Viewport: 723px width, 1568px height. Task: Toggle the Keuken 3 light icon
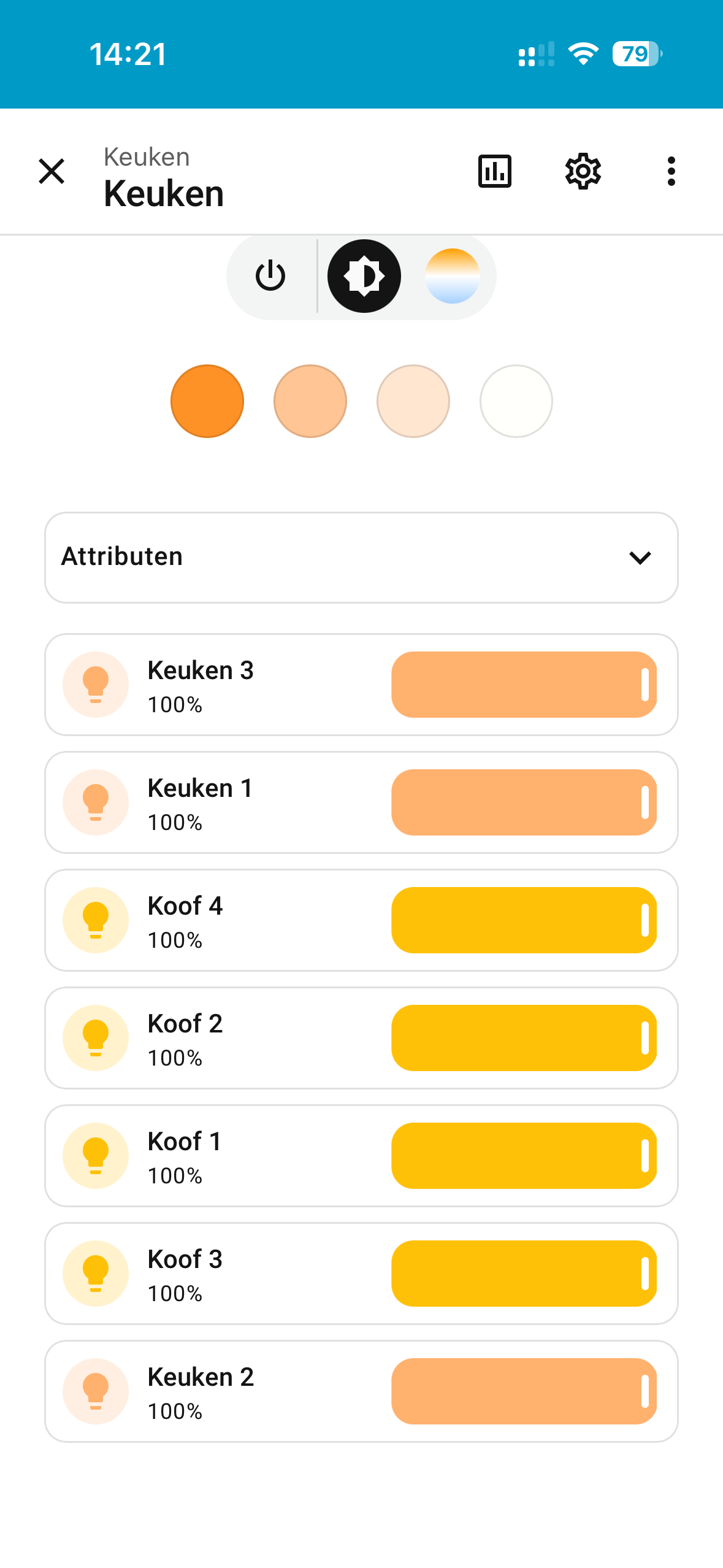point(96,685)
